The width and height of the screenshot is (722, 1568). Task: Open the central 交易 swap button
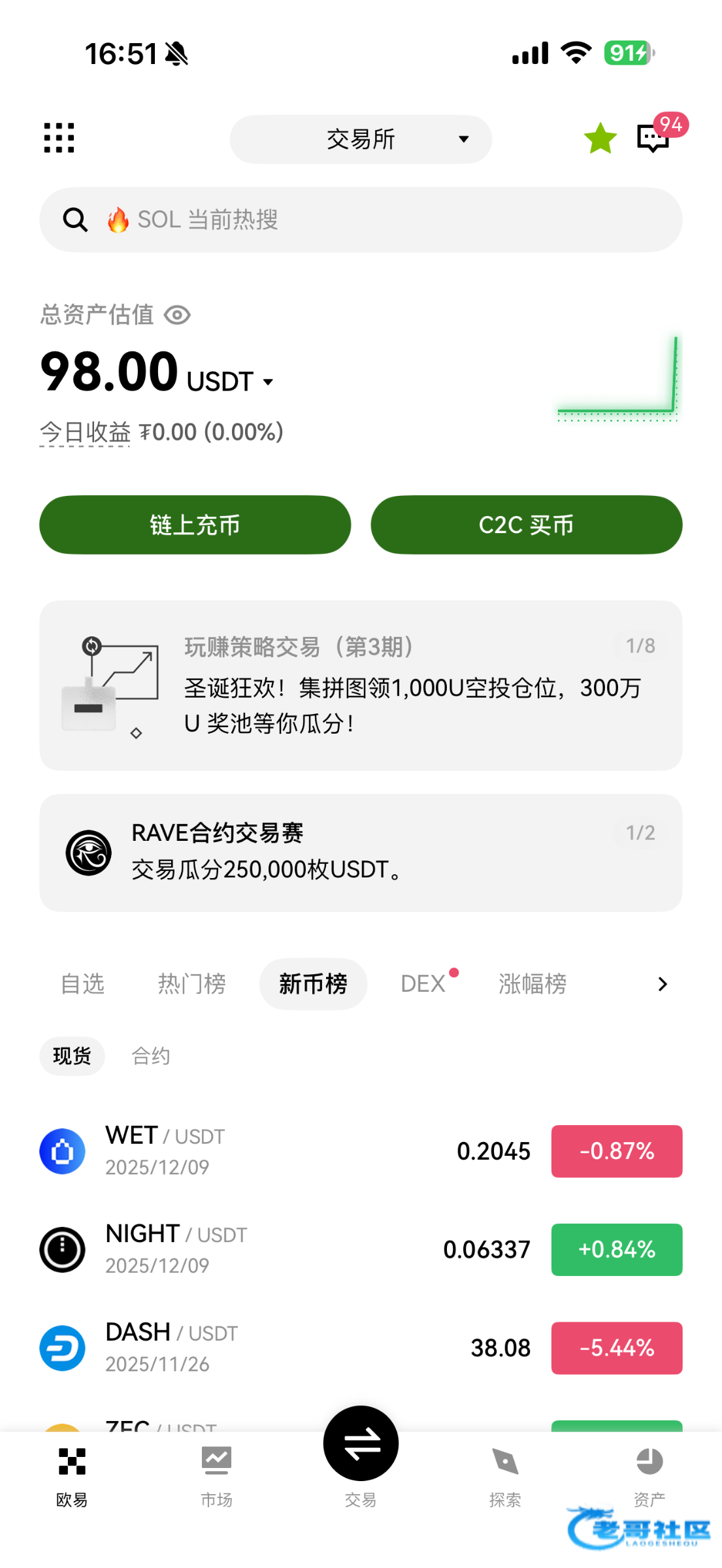coord(361,1444)
